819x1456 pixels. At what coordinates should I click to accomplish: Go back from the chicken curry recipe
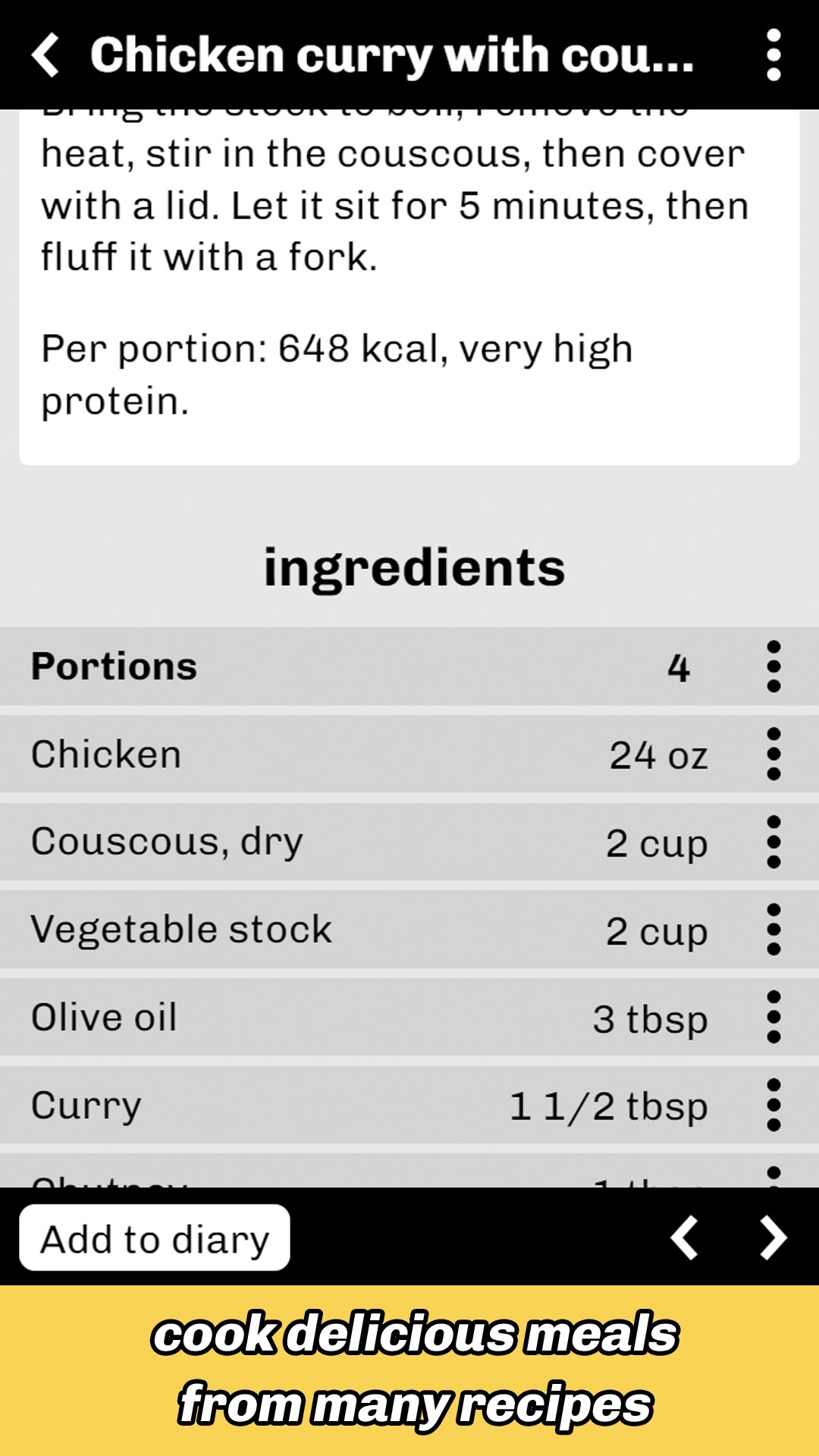click(45, 55)
